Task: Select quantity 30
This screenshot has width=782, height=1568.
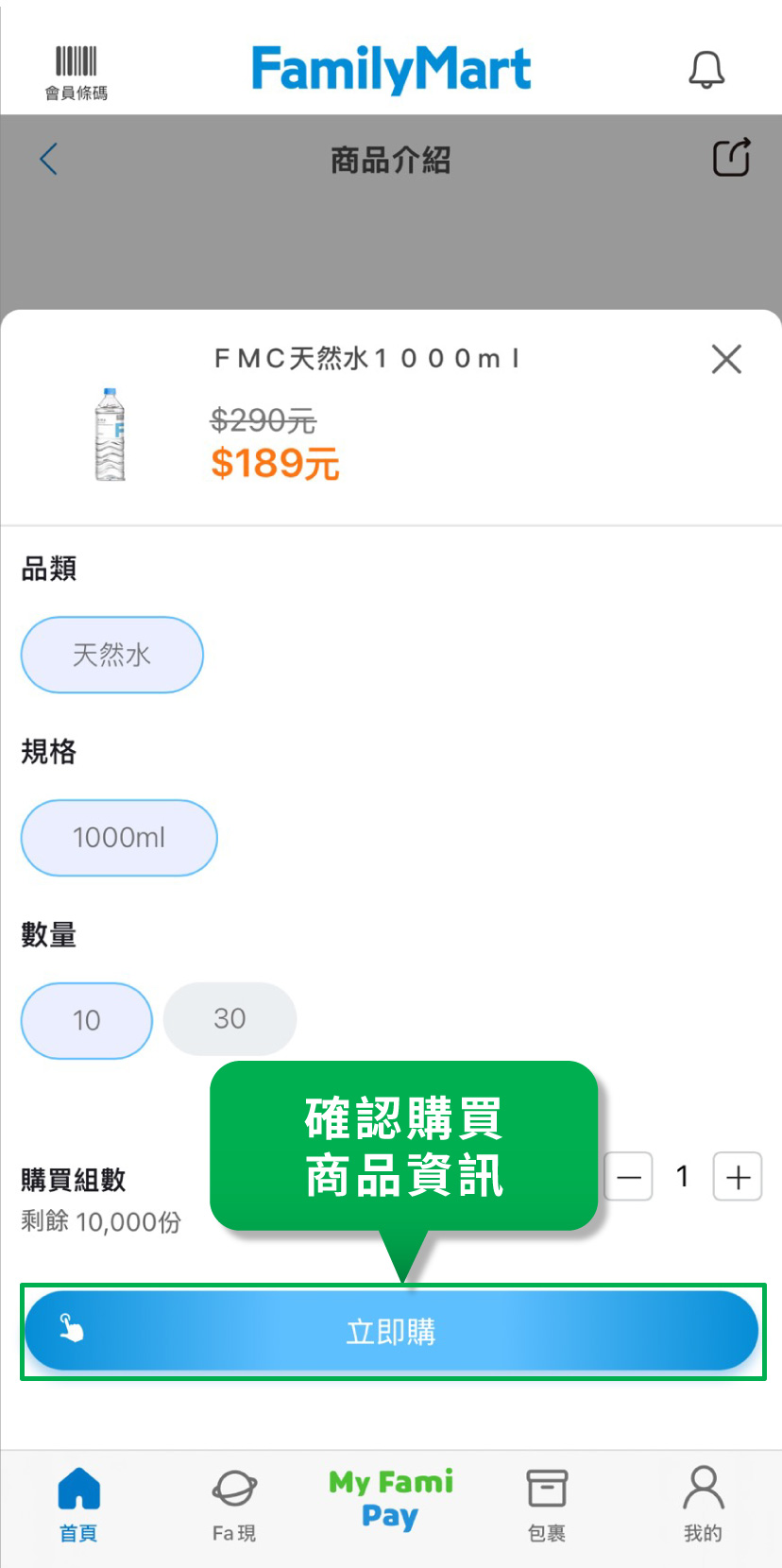Action: point(229,1018)
